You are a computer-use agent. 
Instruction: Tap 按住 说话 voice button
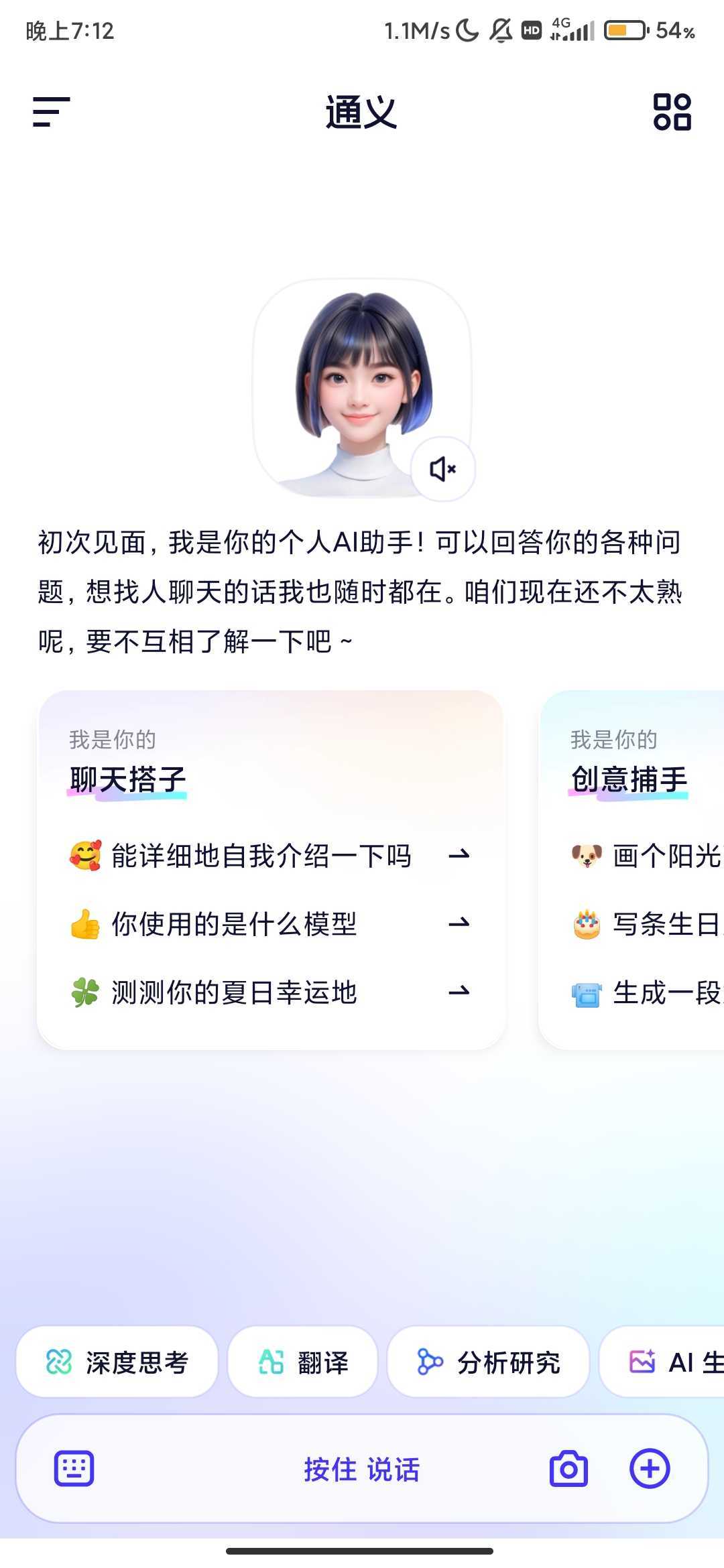362,1469
